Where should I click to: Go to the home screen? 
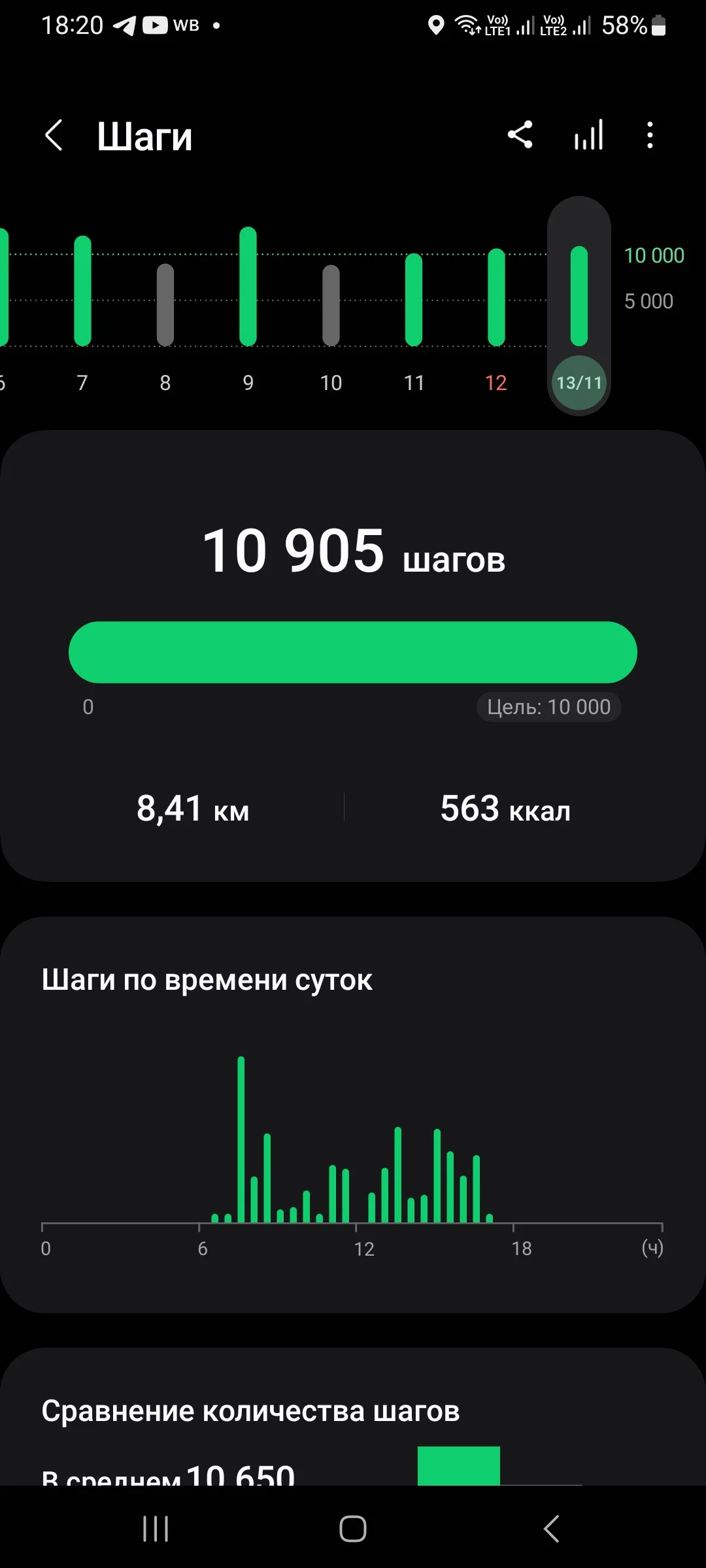353,1529
